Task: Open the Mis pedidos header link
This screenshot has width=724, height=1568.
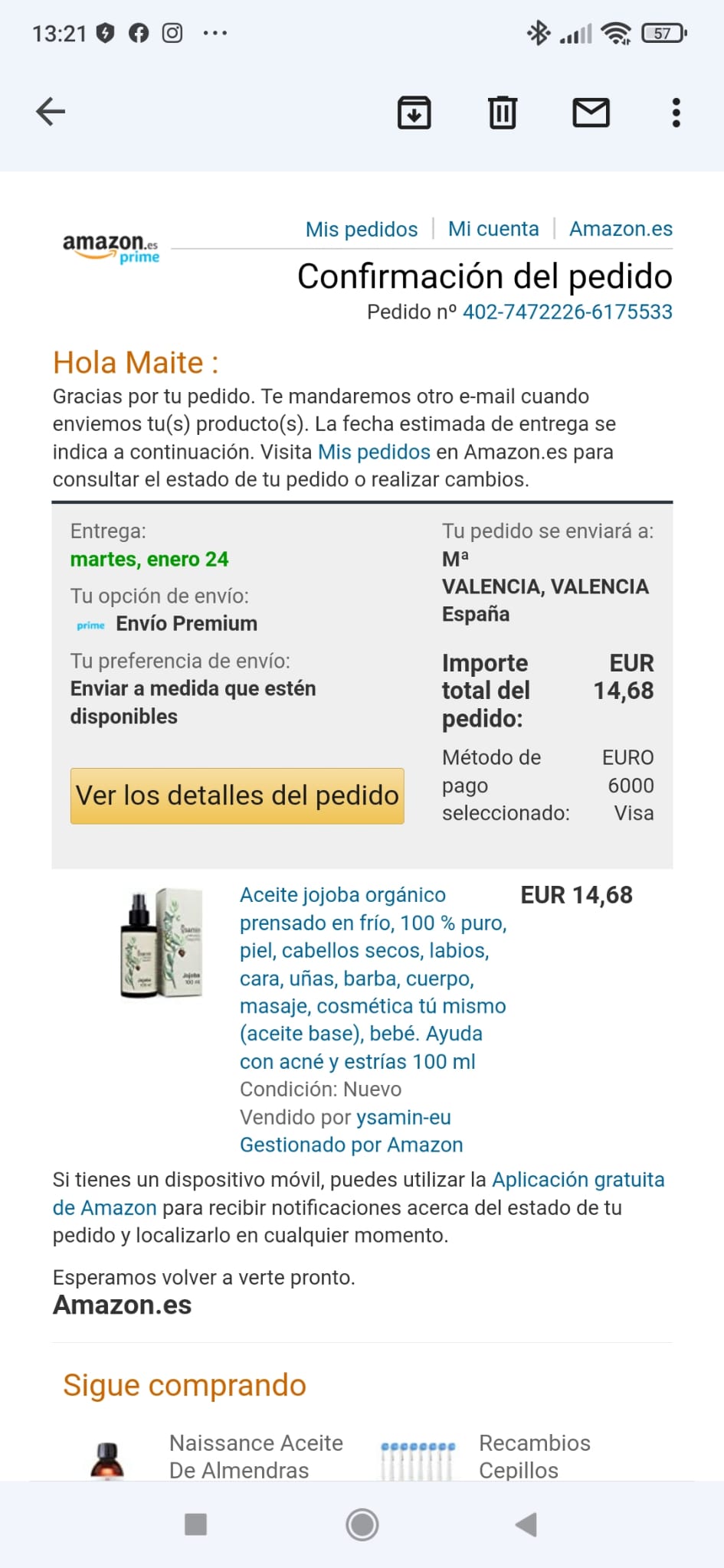Action: tap(362, 229)
